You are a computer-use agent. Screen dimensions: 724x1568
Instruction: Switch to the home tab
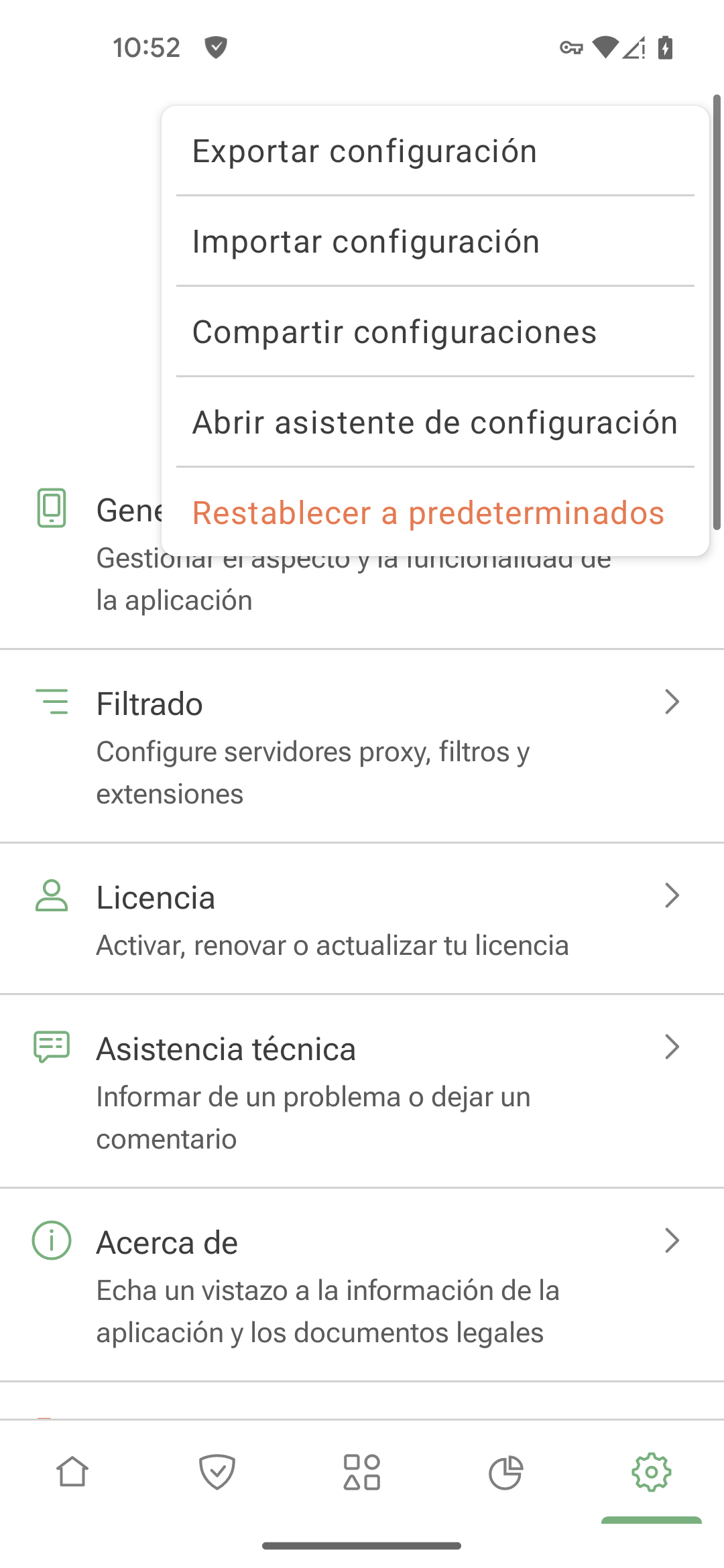[x=72, y=1472]
